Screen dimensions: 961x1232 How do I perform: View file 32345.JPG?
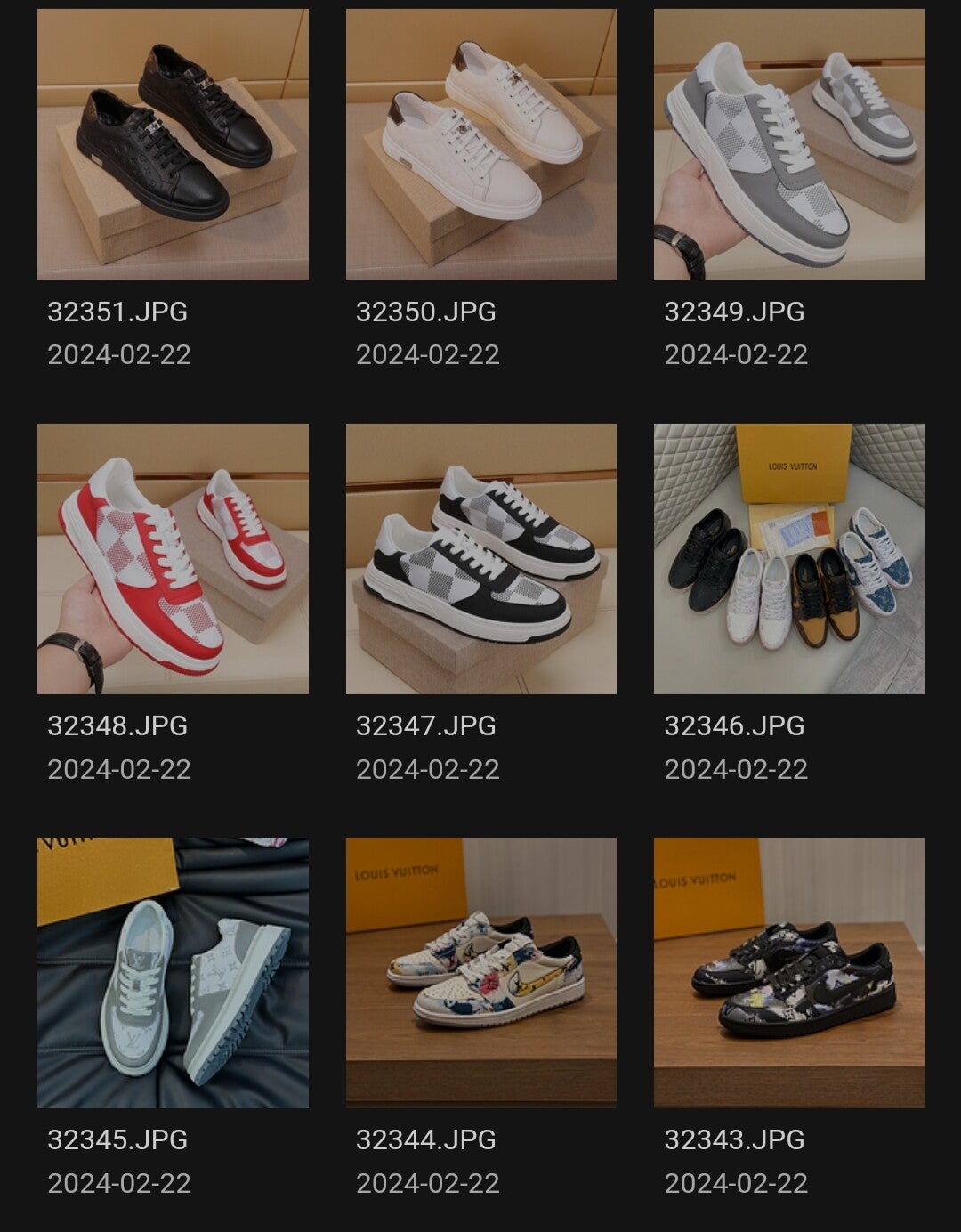pos(173,973)
